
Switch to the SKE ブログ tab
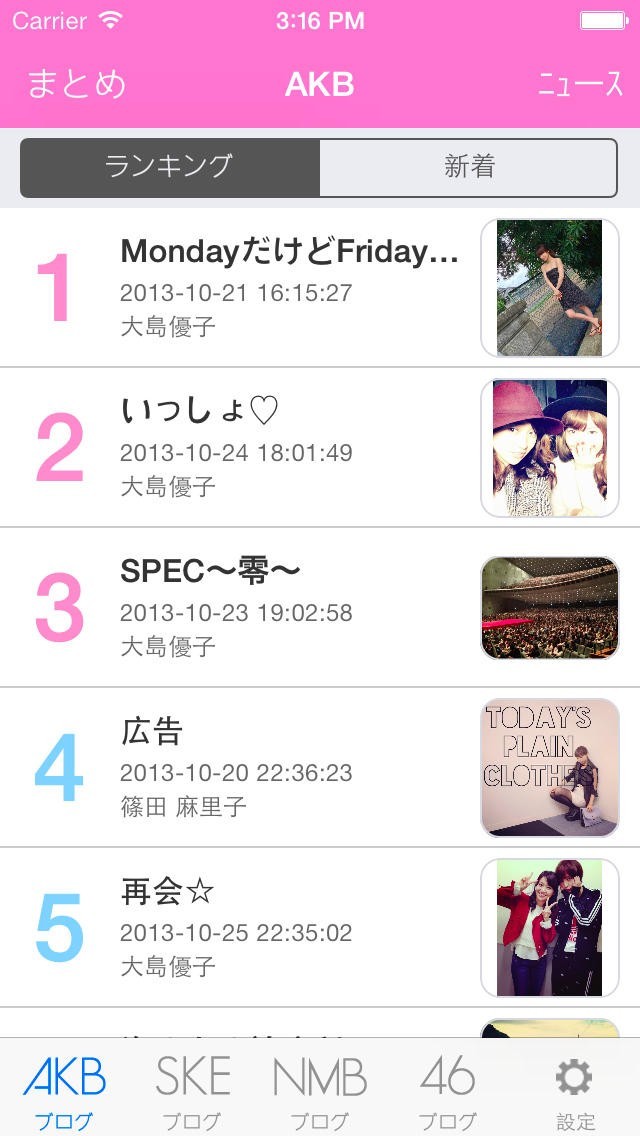192,1090
